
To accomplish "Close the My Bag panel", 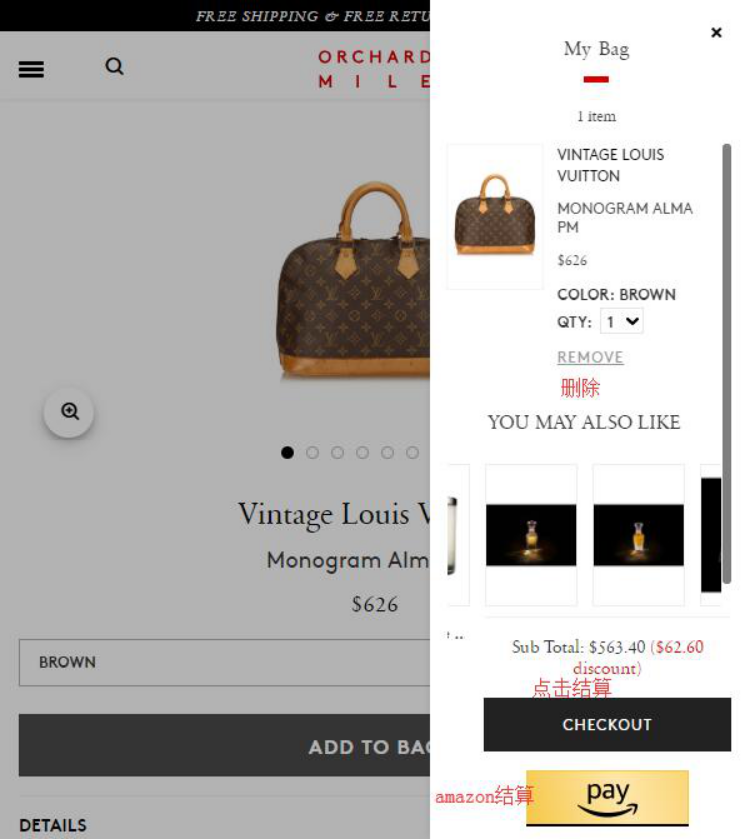I will coord(716,33).
